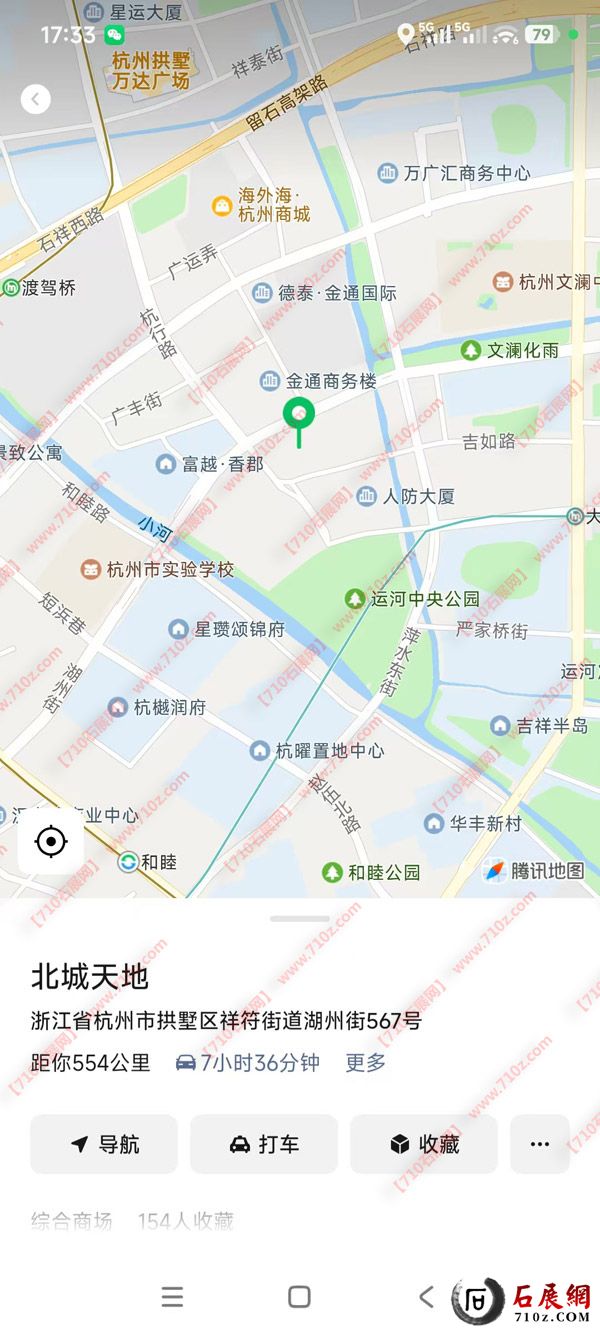This screenshot has height=1333, width=600.
Task: Recenter map on my current location
Action: [50, 842]
